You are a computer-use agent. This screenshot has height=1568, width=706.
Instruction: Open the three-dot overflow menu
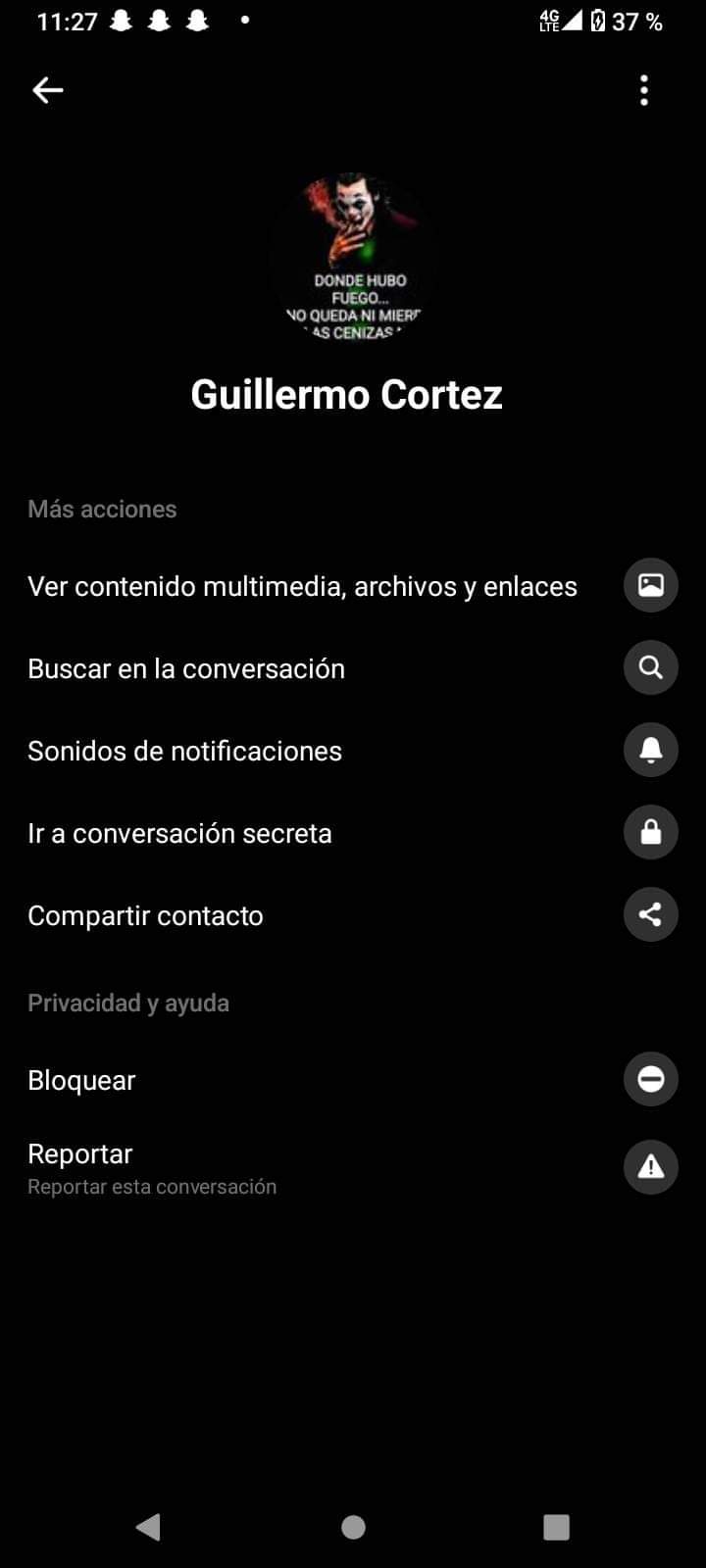pos(644,90)
